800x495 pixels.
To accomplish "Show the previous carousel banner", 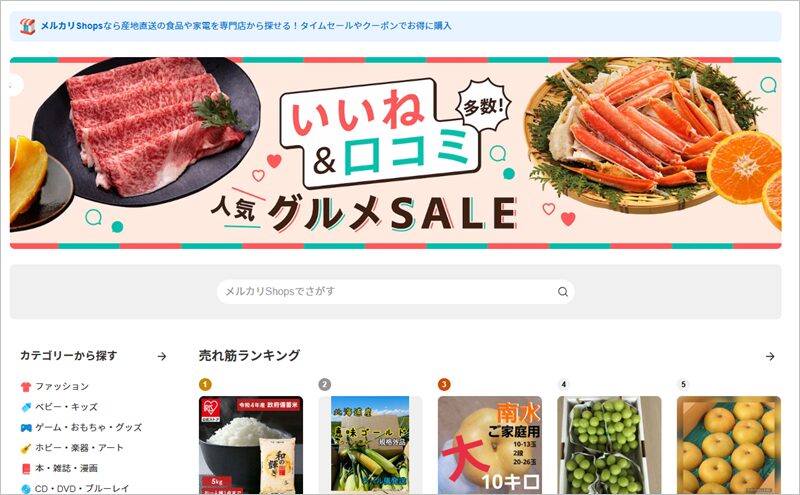I will (15, 86).
